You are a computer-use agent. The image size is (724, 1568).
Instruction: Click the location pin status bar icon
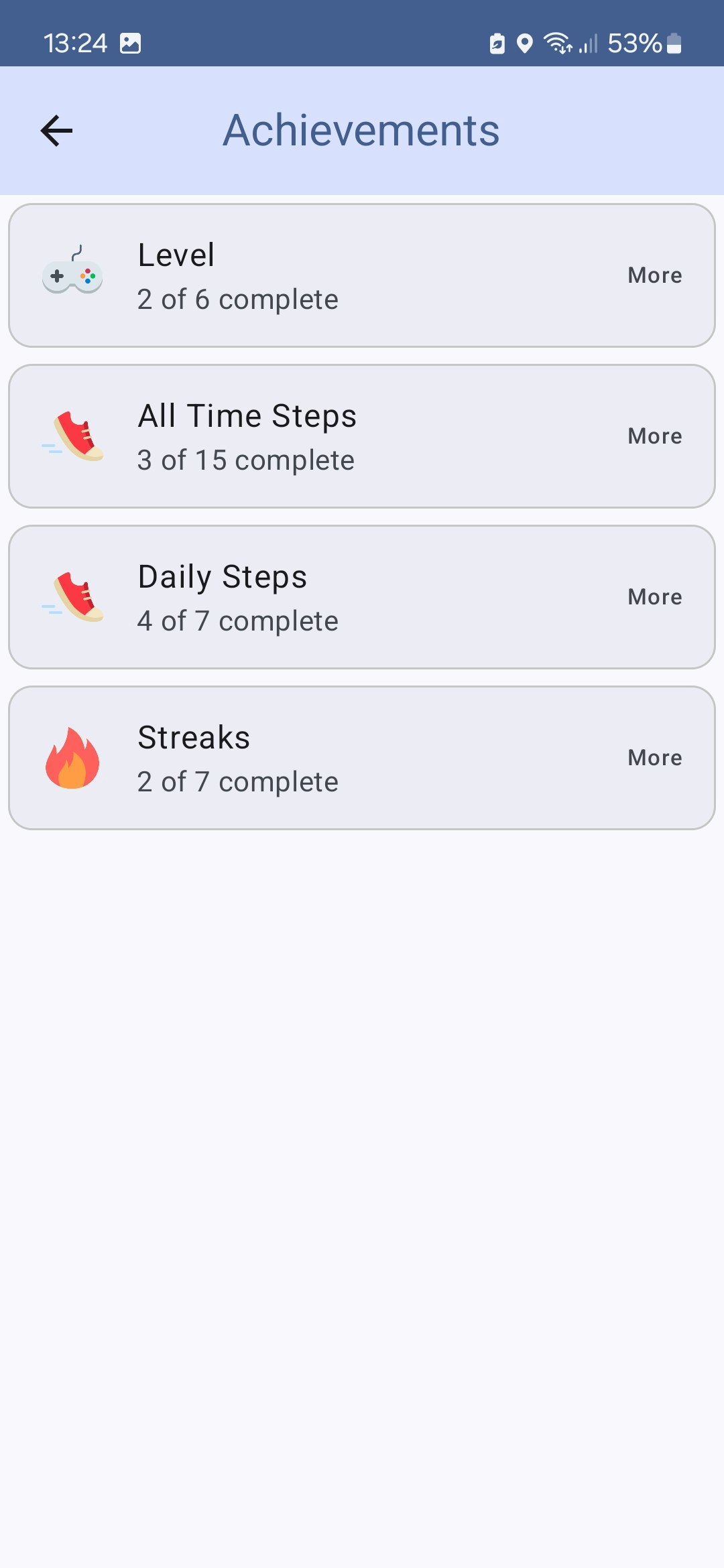[524, 43]
